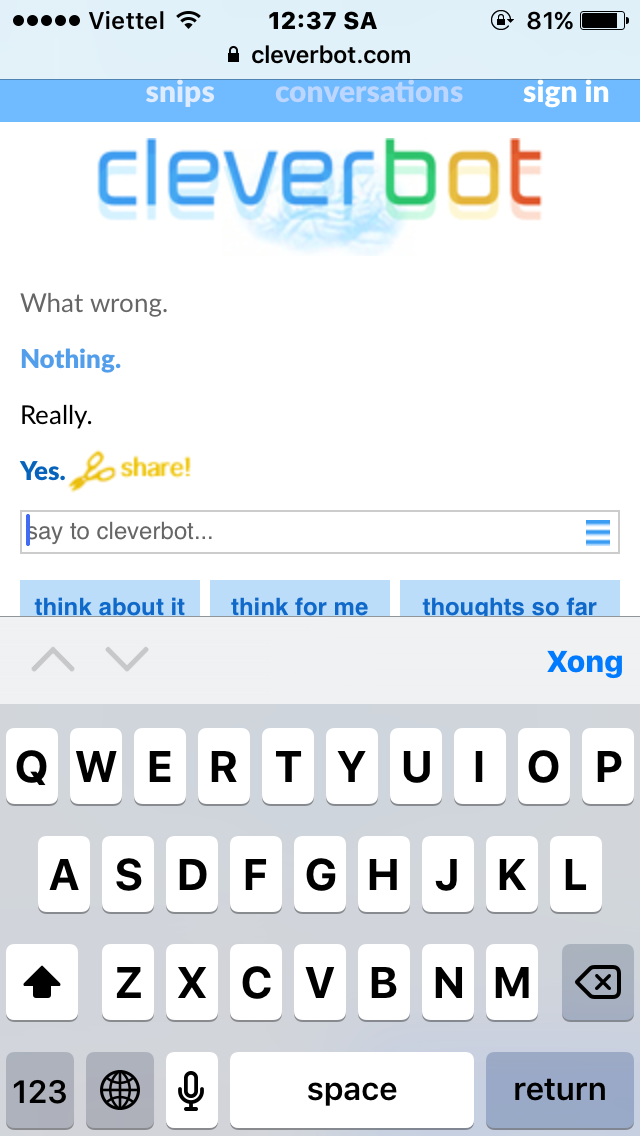The image size is (640, 1136).
Task: Tap the URL address bar cleverbot.com
Action: click(320, 55)
